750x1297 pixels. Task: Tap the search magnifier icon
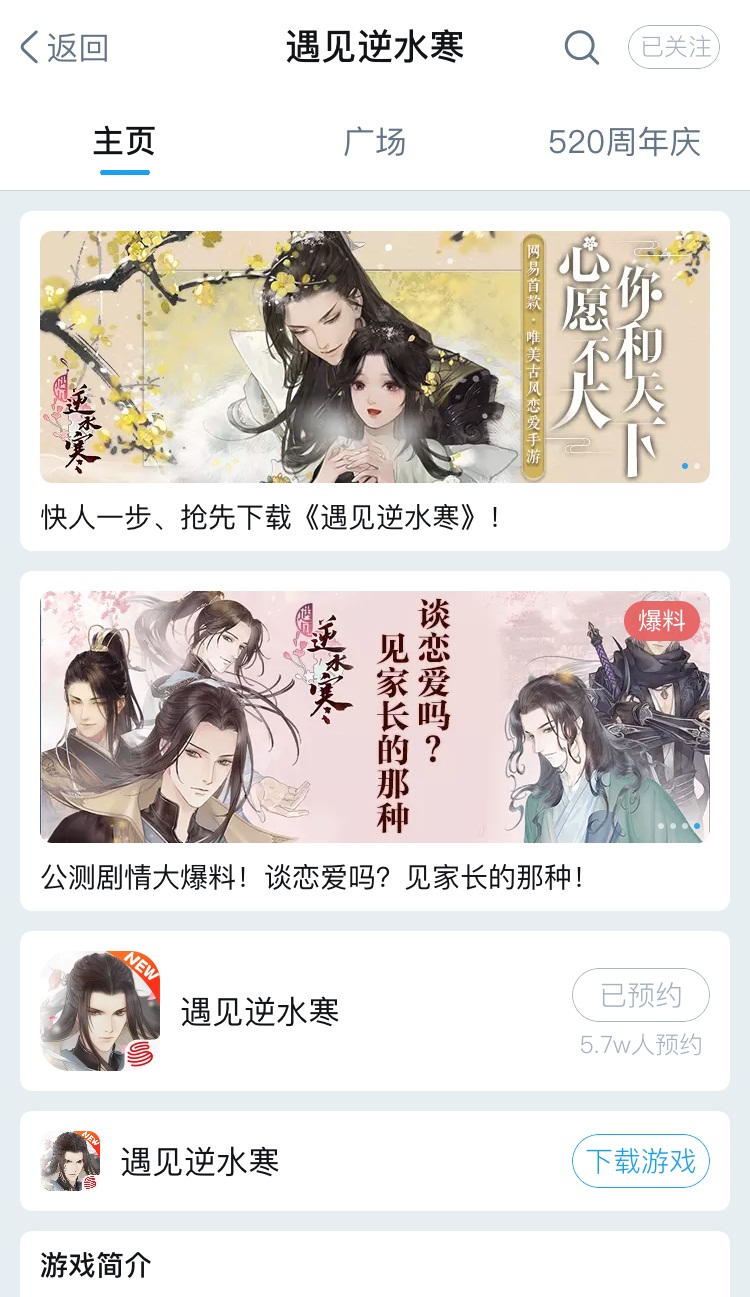click(580, 47)
